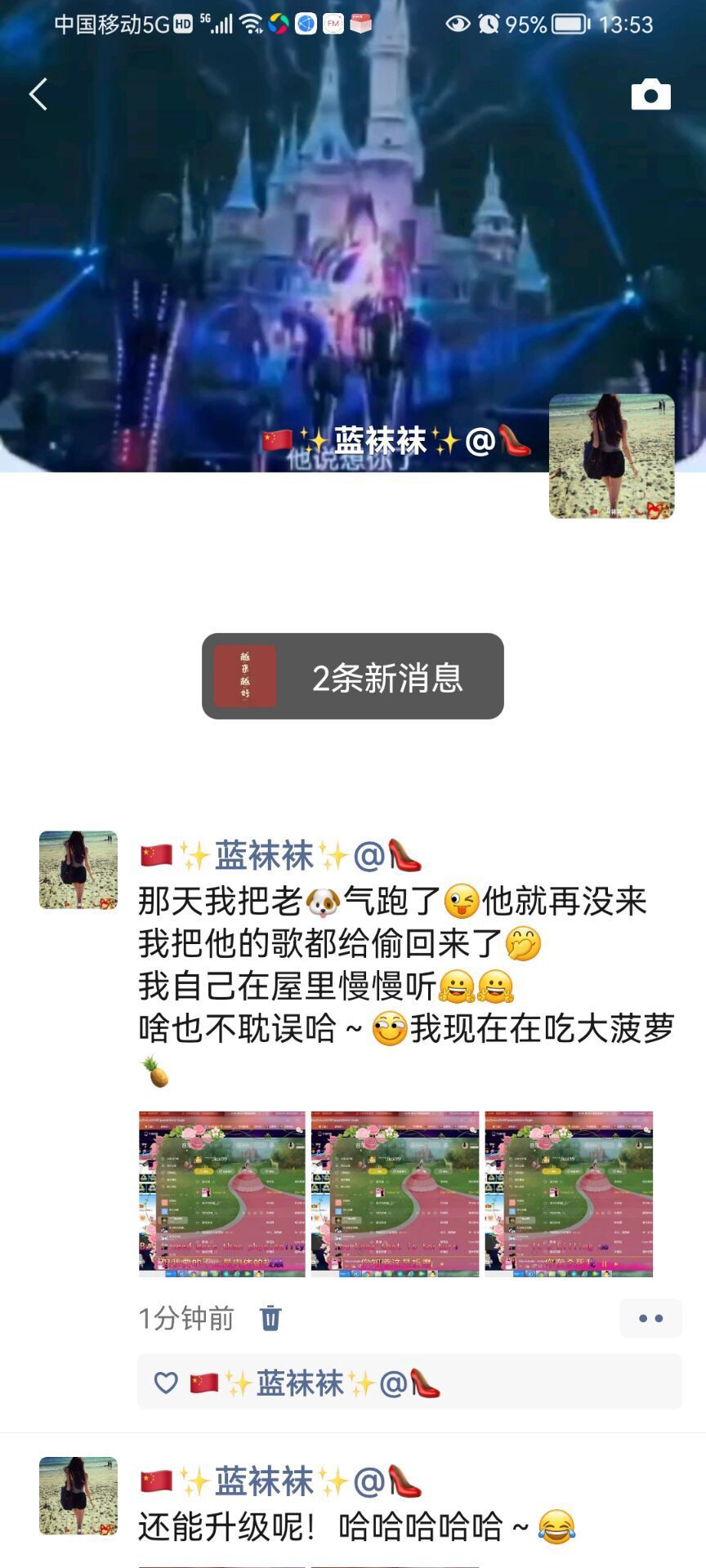
Task: View the first screenshot in the post
Action: point(221,1193)
